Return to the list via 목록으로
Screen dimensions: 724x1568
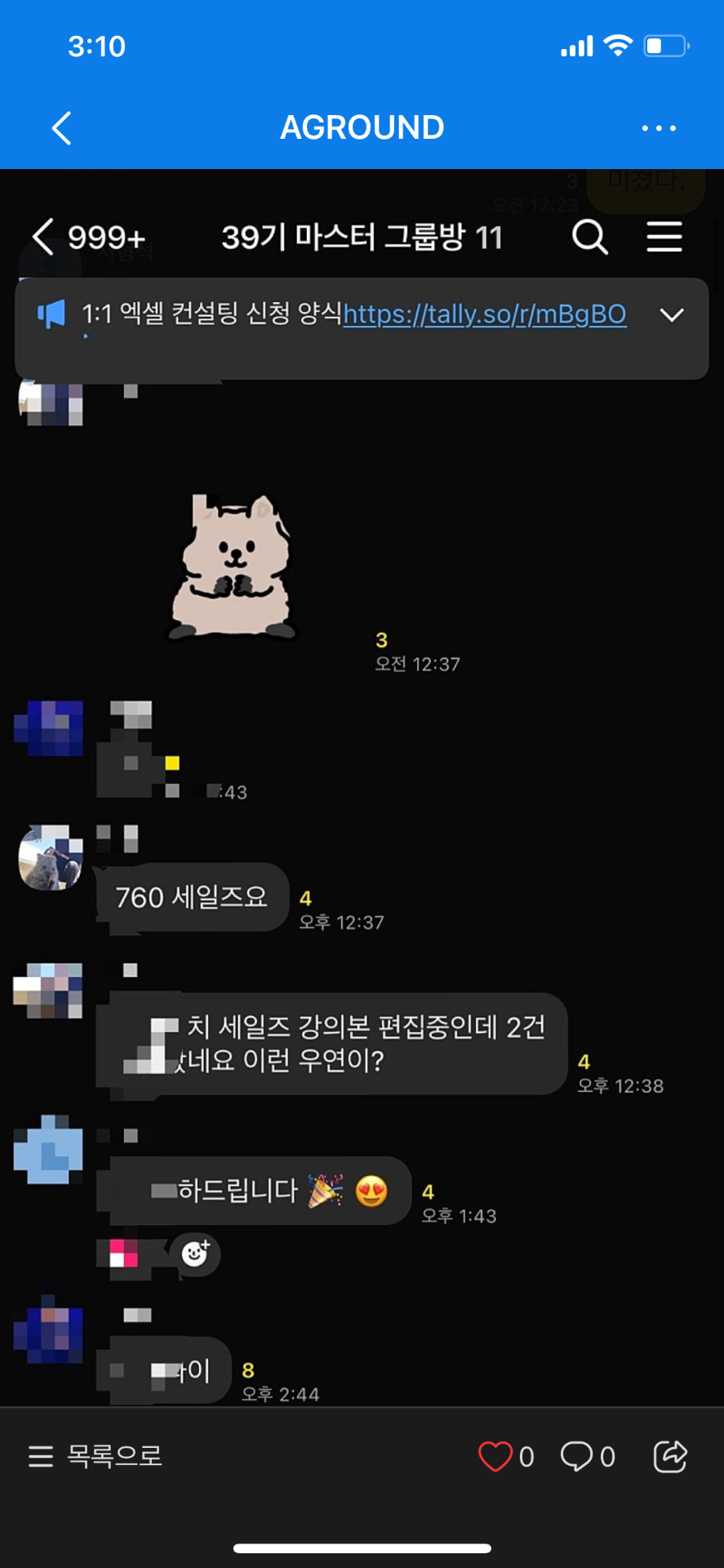[x=95, y=1456]
